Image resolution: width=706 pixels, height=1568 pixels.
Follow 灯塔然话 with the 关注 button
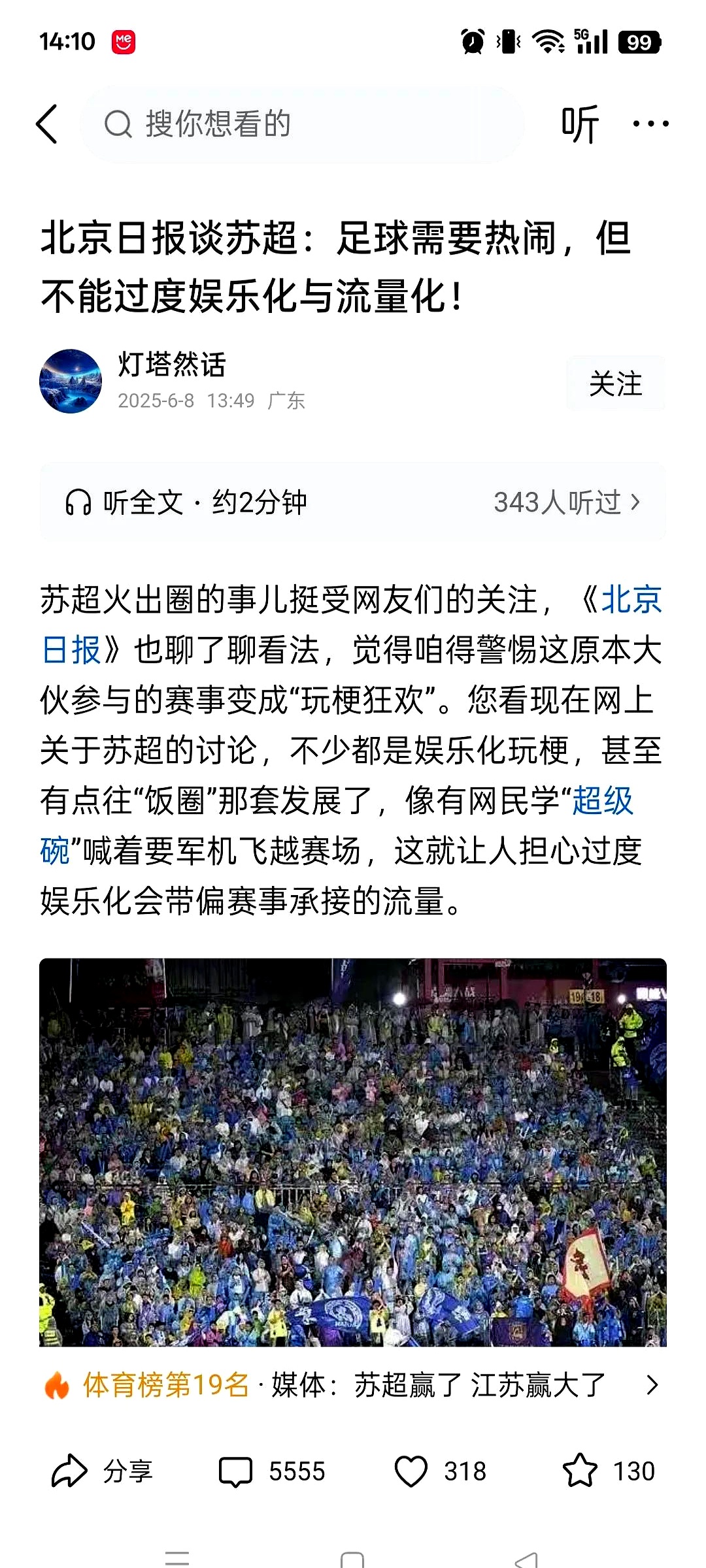click(615, 384)
